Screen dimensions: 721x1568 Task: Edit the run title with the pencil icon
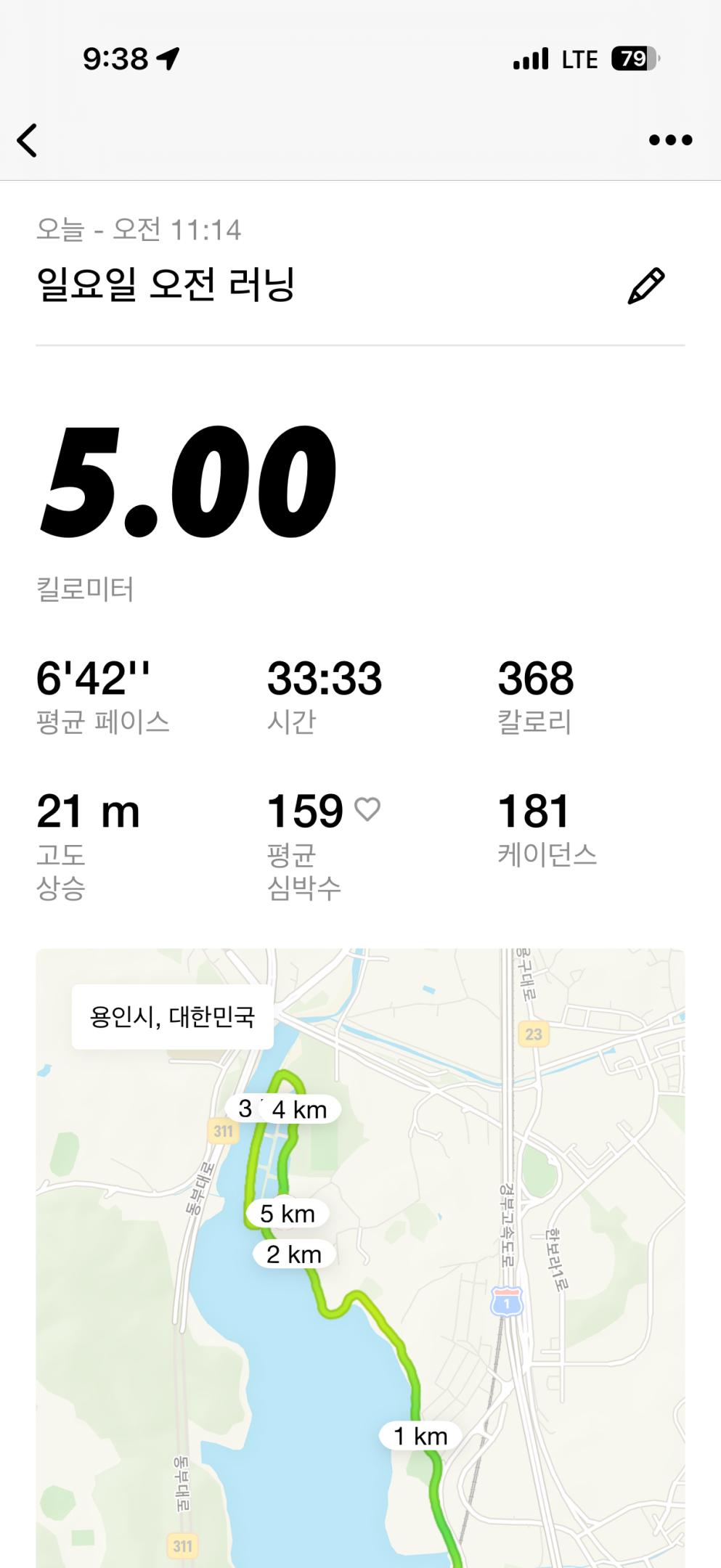point(645,285)
